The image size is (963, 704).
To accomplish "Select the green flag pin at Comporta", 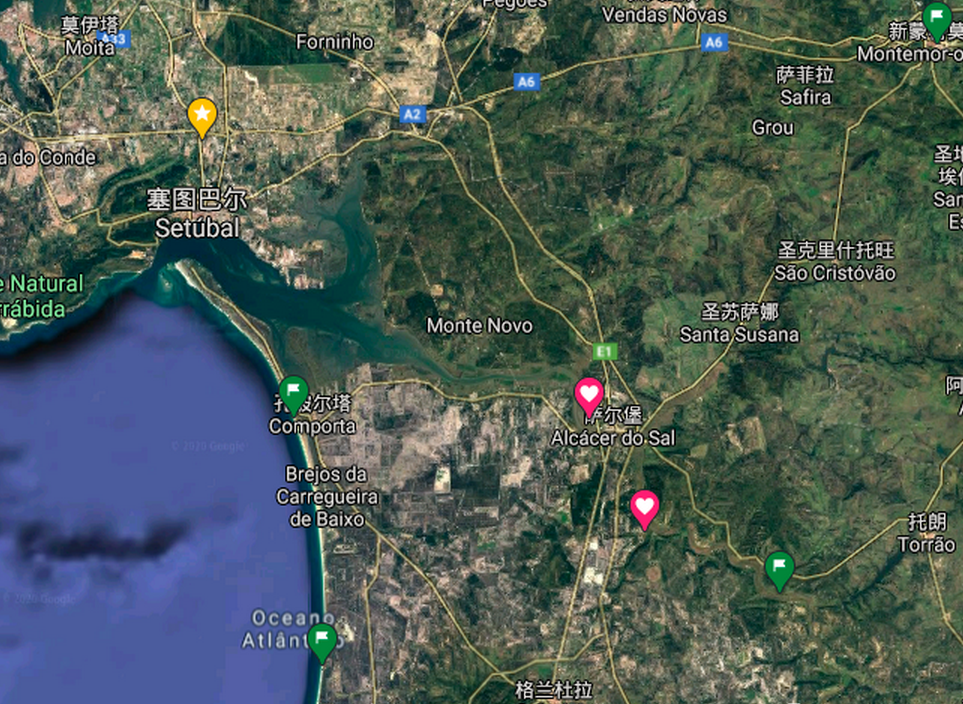I will pos(293,391).
